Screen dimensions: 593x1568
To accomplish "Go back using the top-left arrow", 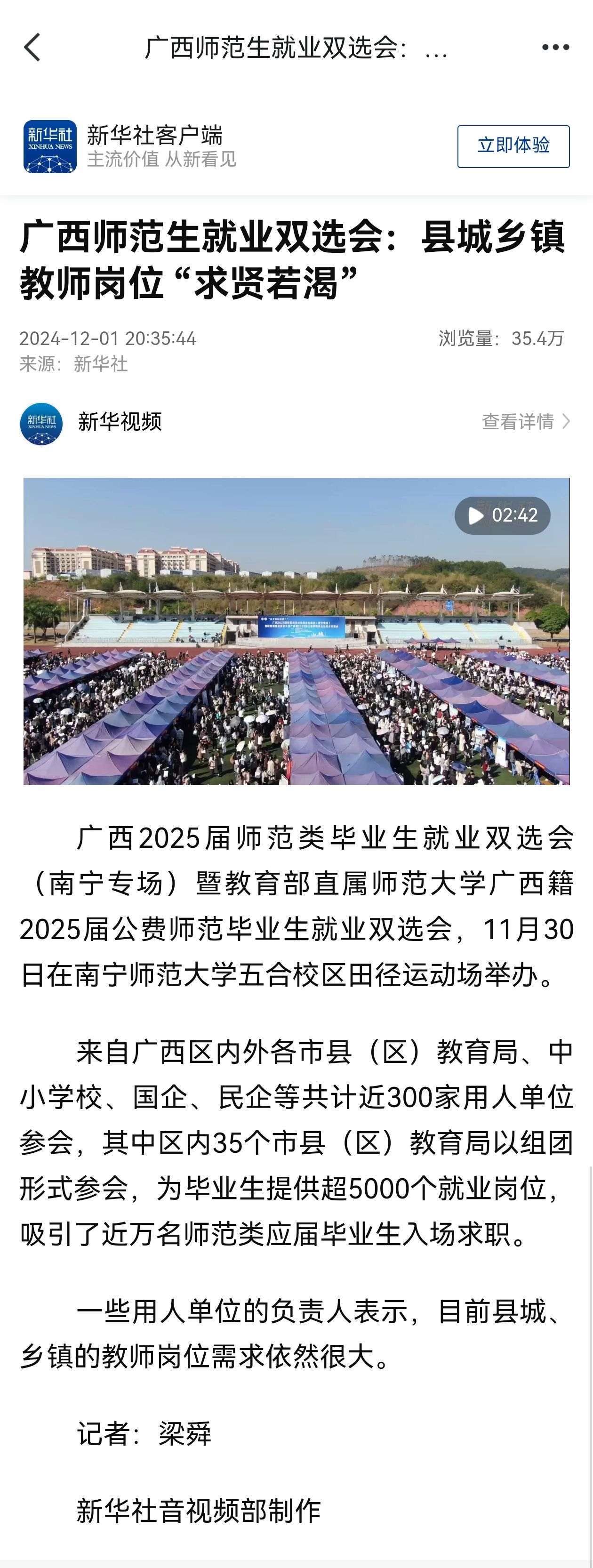I will pos(32,48).
